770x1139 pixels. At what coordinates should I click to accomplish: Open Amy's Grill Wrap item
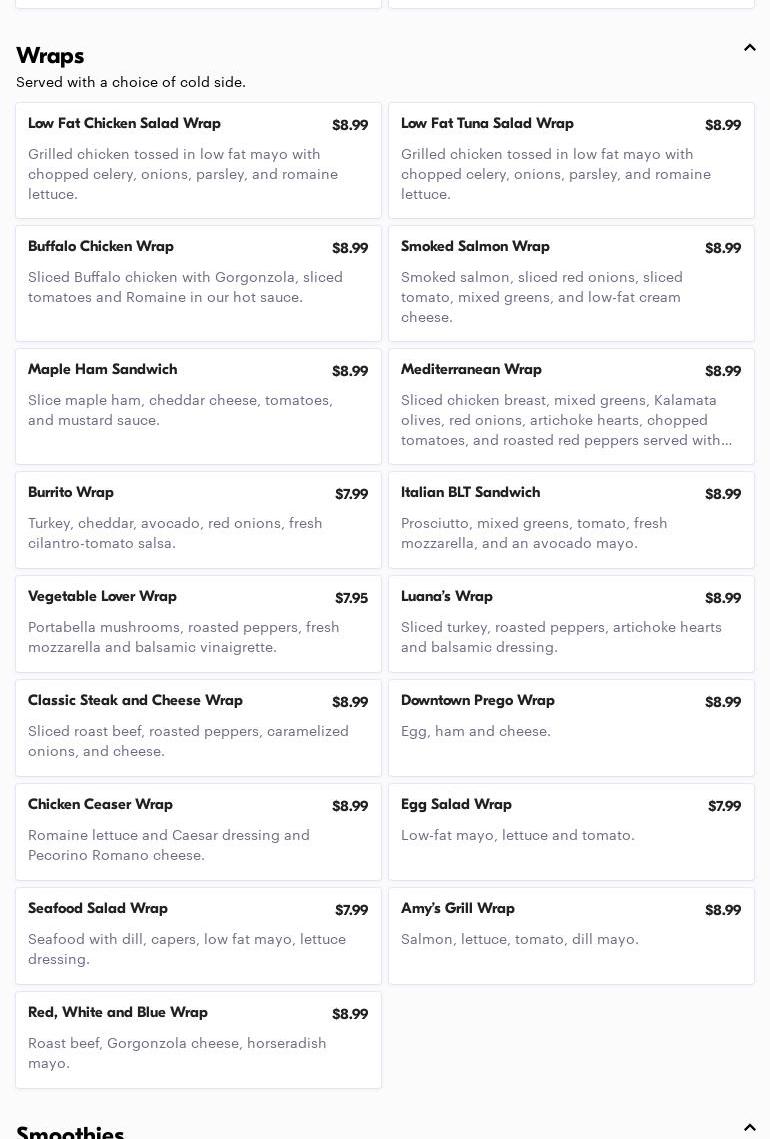571,935
